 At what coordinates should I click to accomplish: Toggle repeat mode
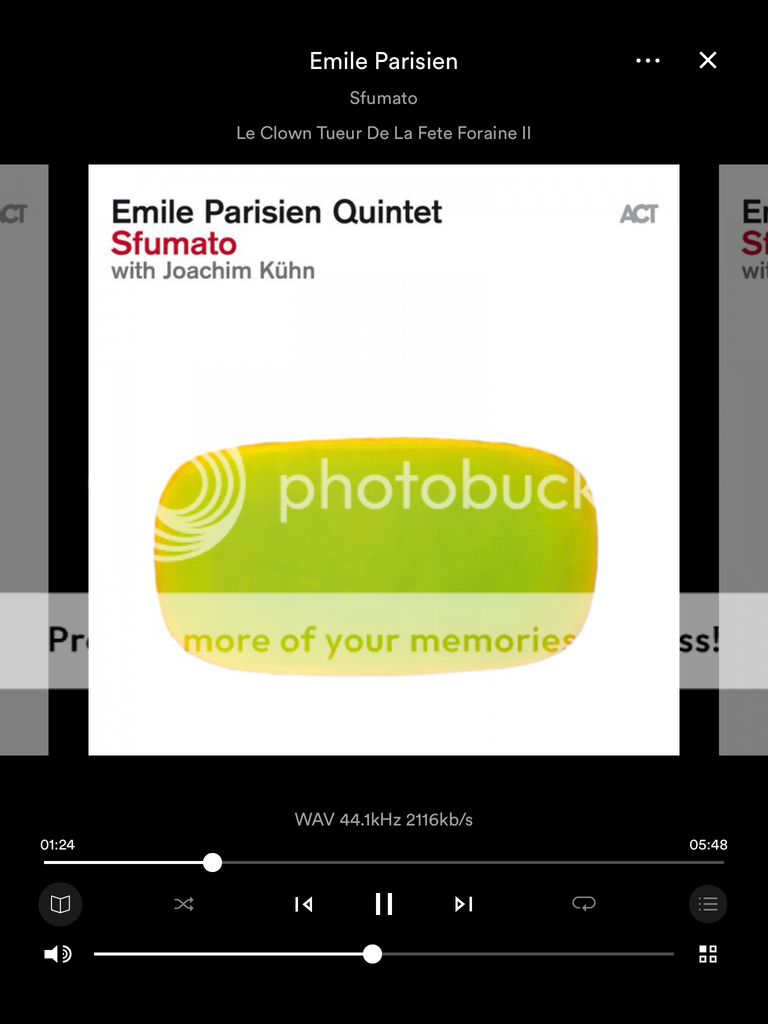[584, 904]
